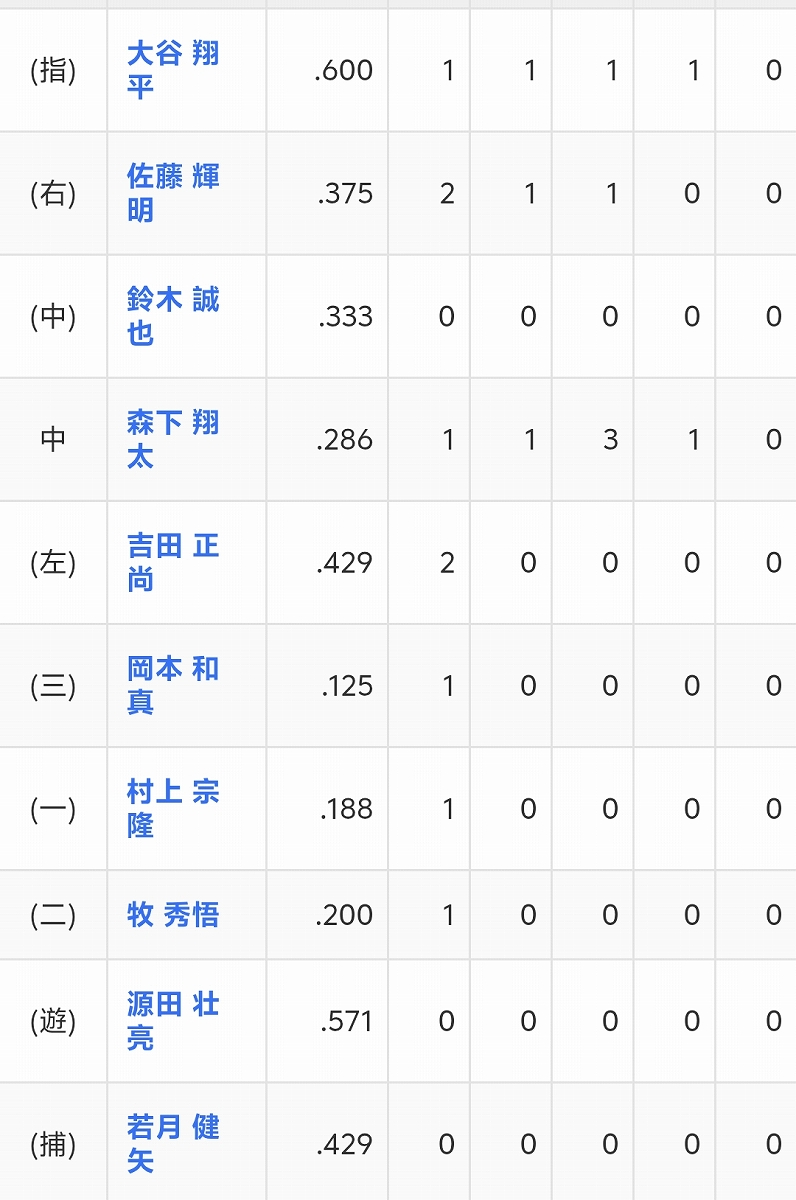The image size is (796, 1200).
Task: View 岡本 和真 player page
Action: [172, 686]
